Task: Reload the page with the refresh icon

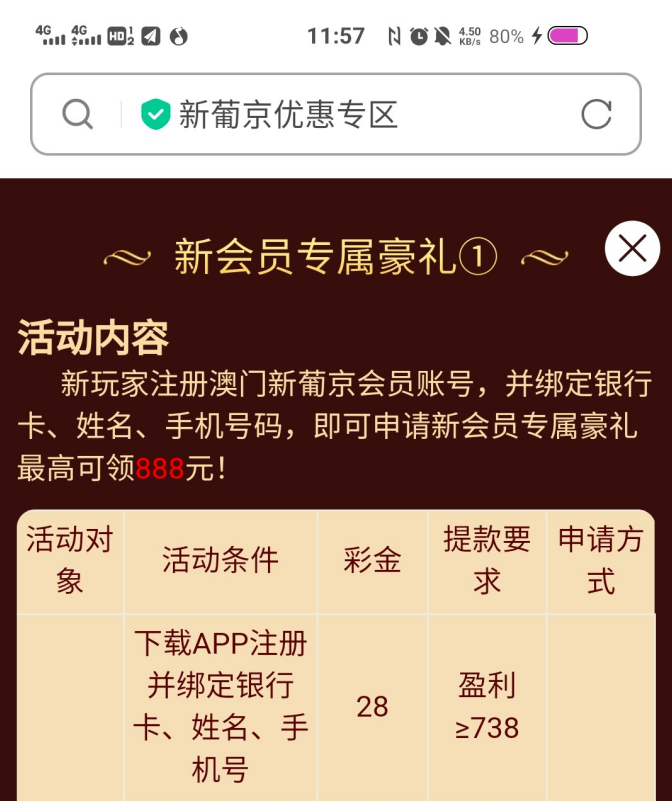Action: [596, 114]
